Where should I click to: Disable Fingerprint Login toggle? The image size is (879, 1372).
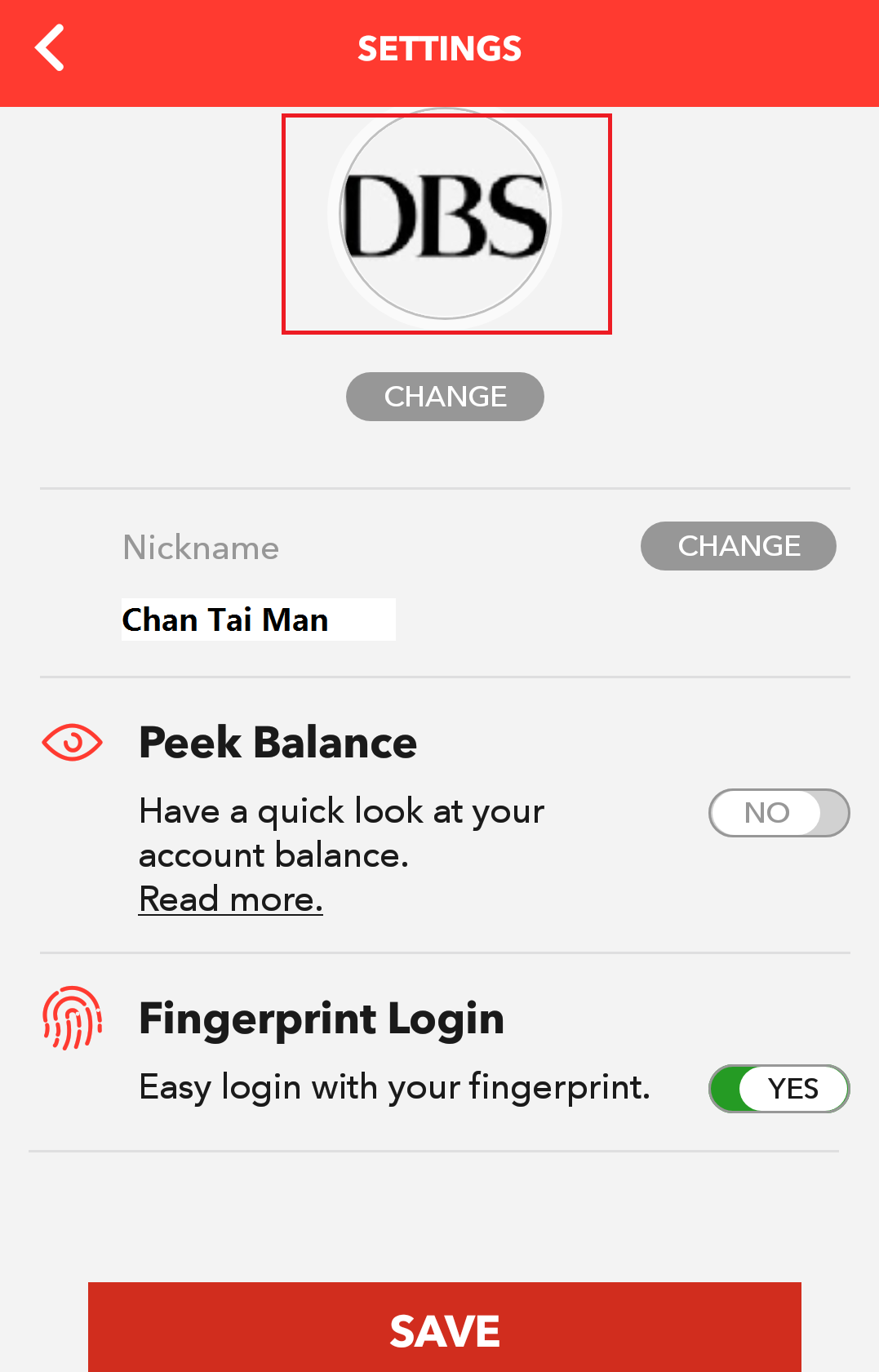click(779, 1089)
